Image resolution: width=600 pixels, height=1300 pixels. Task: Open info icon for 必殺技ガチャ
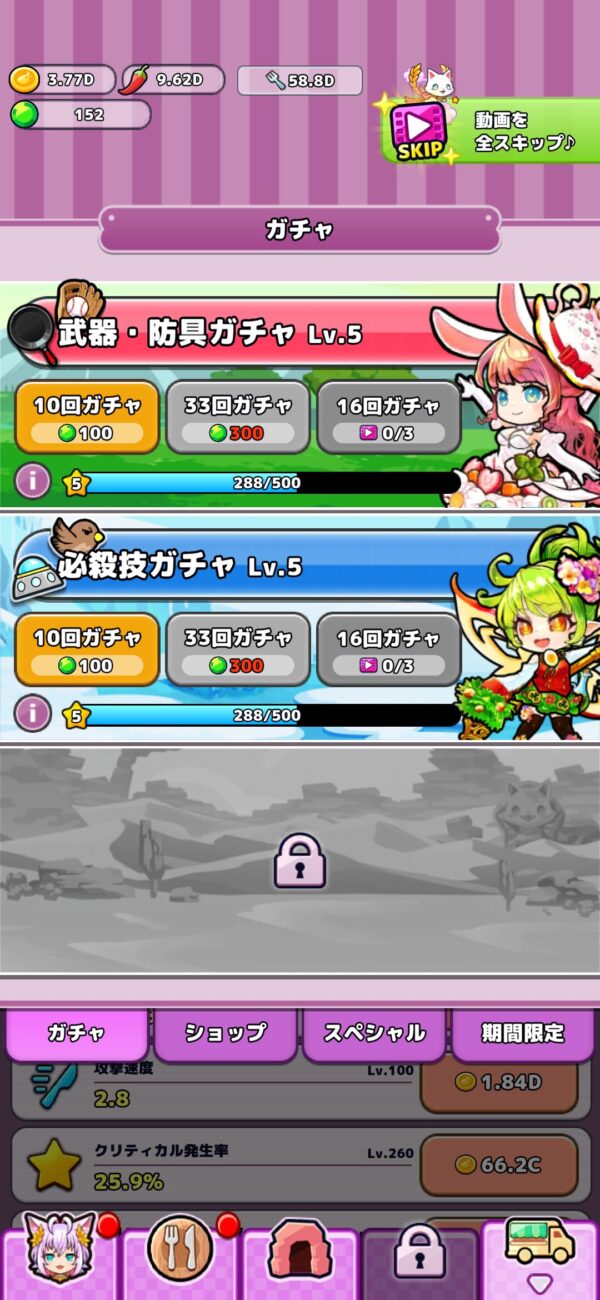[32, 713]
